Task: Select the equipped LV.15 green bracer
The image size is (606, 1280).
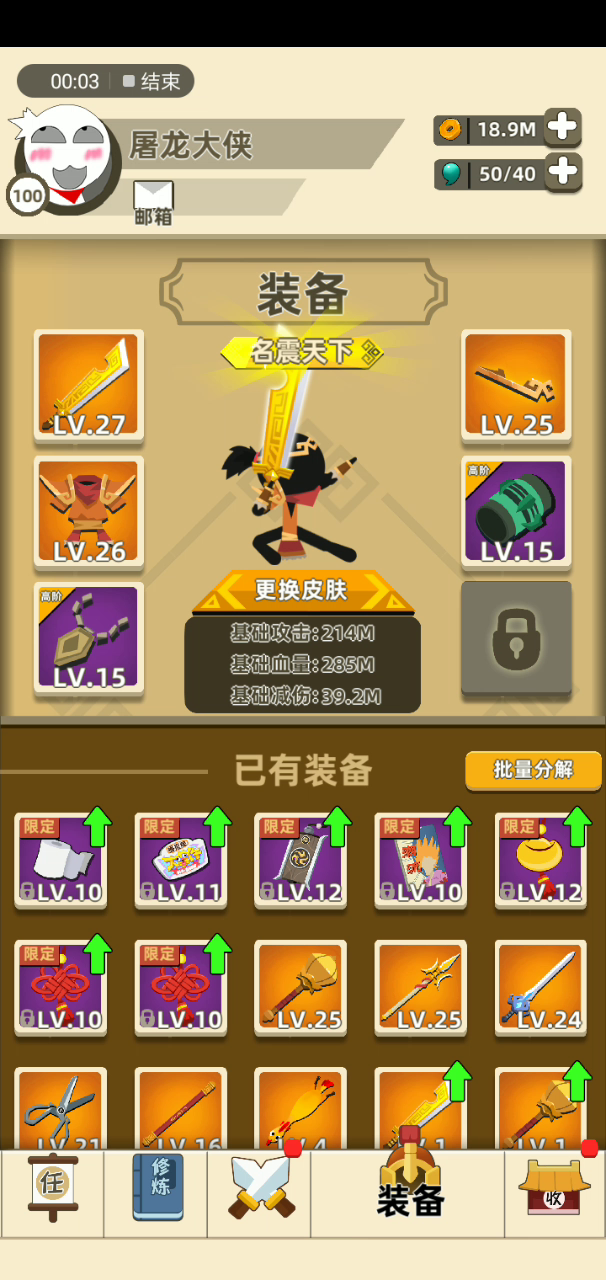Action: pyautogui.click(x=516, y=511)
